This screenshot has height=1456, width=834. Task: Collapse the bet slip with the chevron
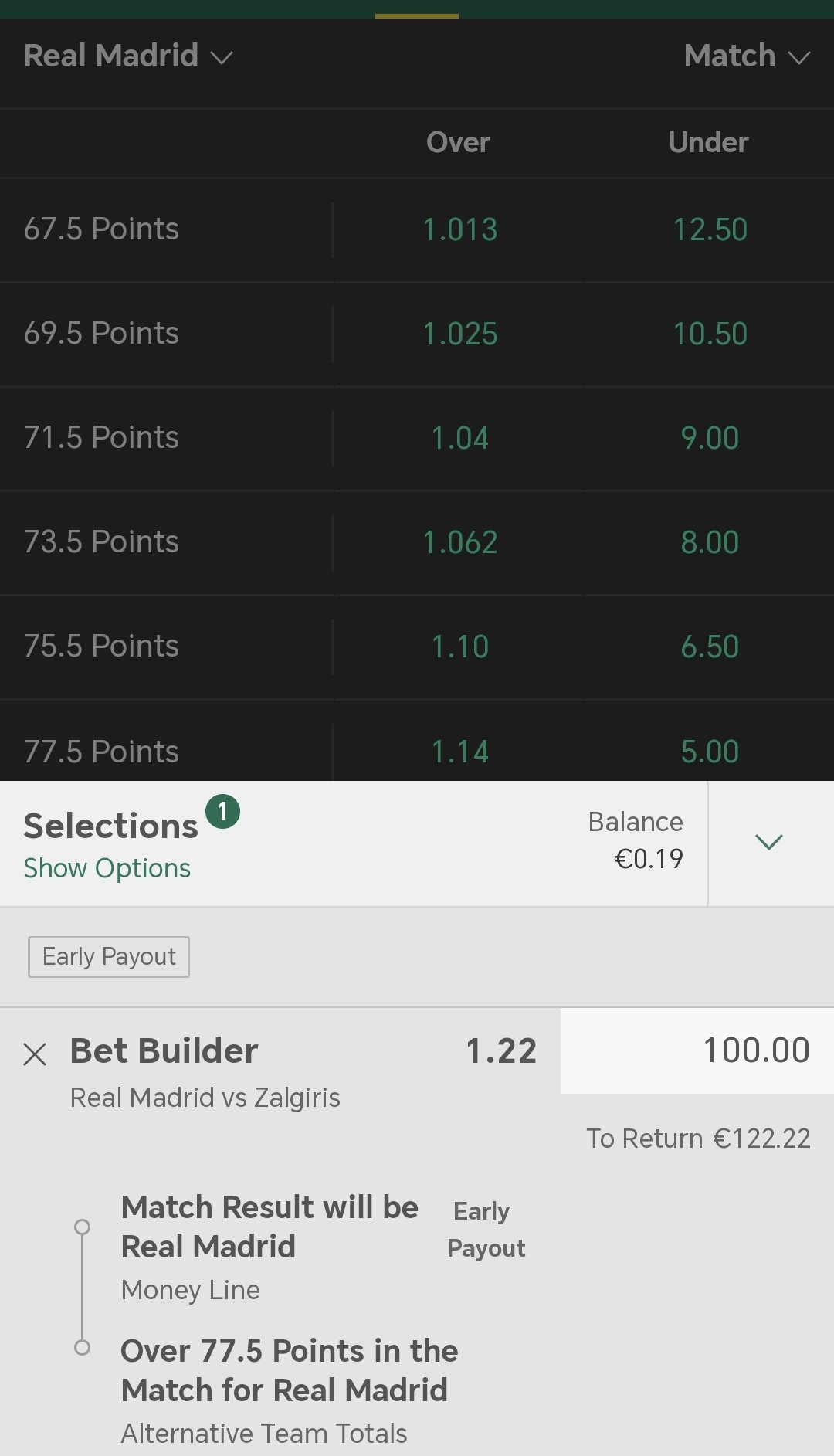click(x=770, y=843)
